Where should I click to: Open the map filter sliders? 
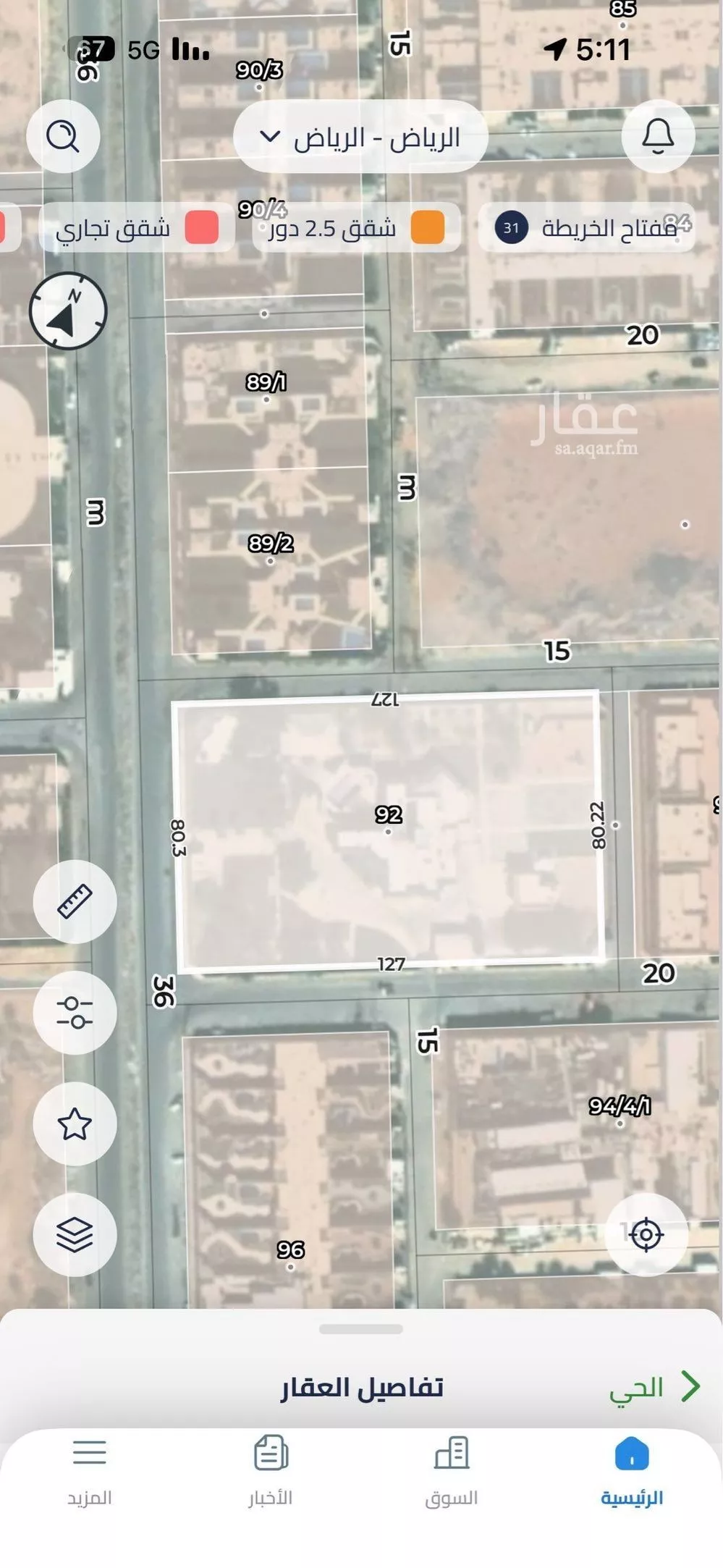[x=75, y=1011]
